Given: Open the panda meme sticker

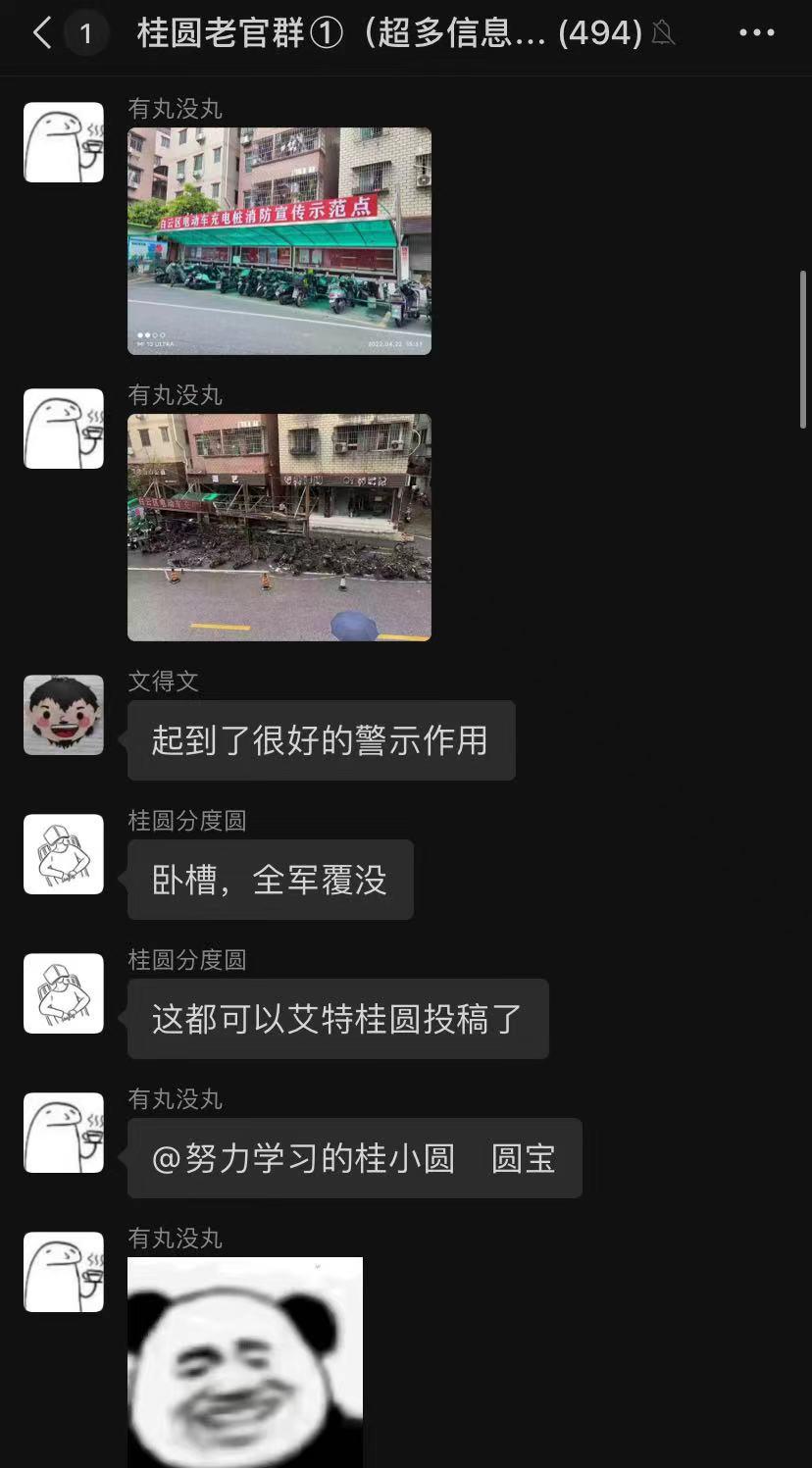Looking at the screenshot, I should pos(245,1361).
